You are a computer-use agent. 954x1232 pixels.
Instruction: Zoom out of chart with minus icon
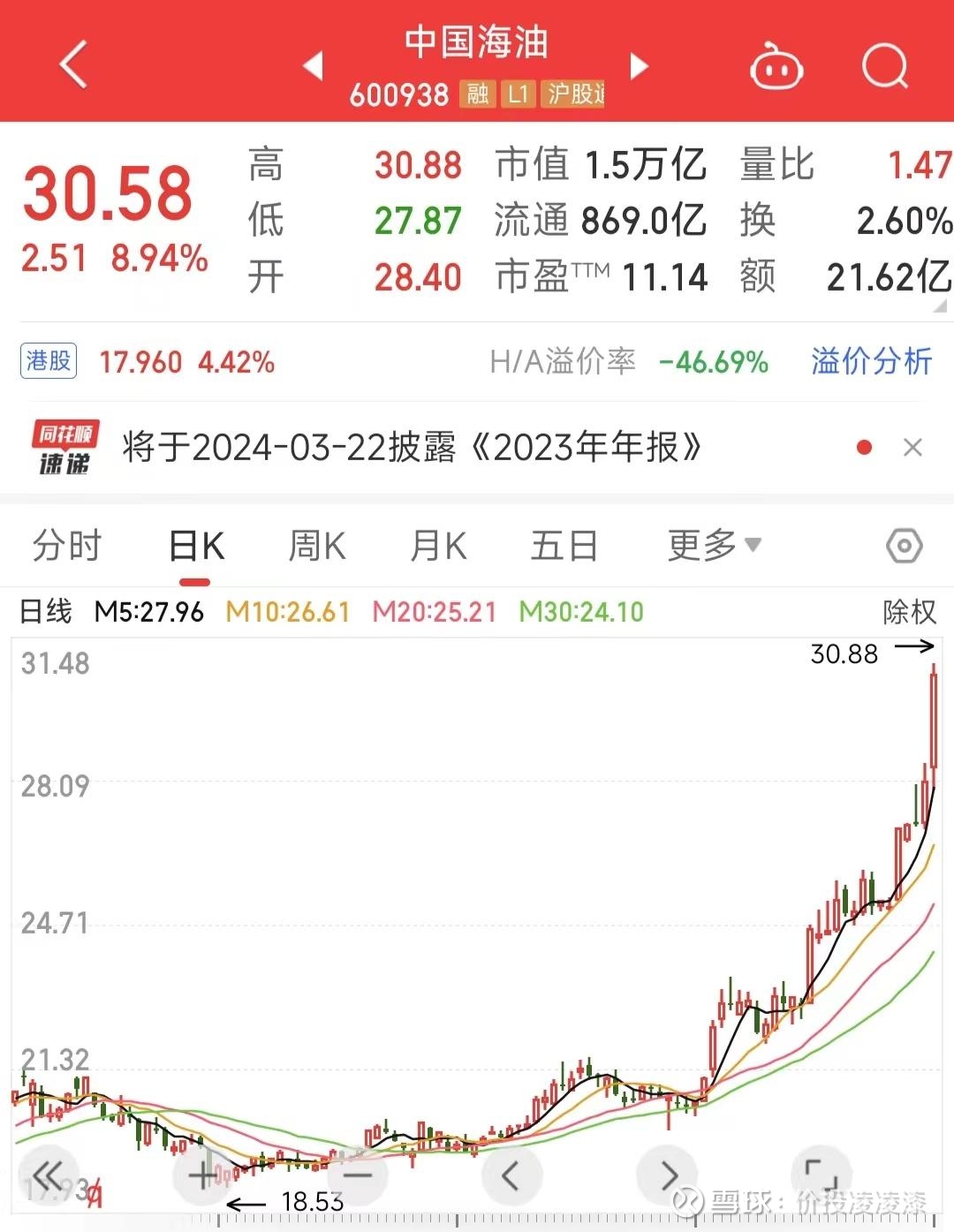tap(356, 1176)
